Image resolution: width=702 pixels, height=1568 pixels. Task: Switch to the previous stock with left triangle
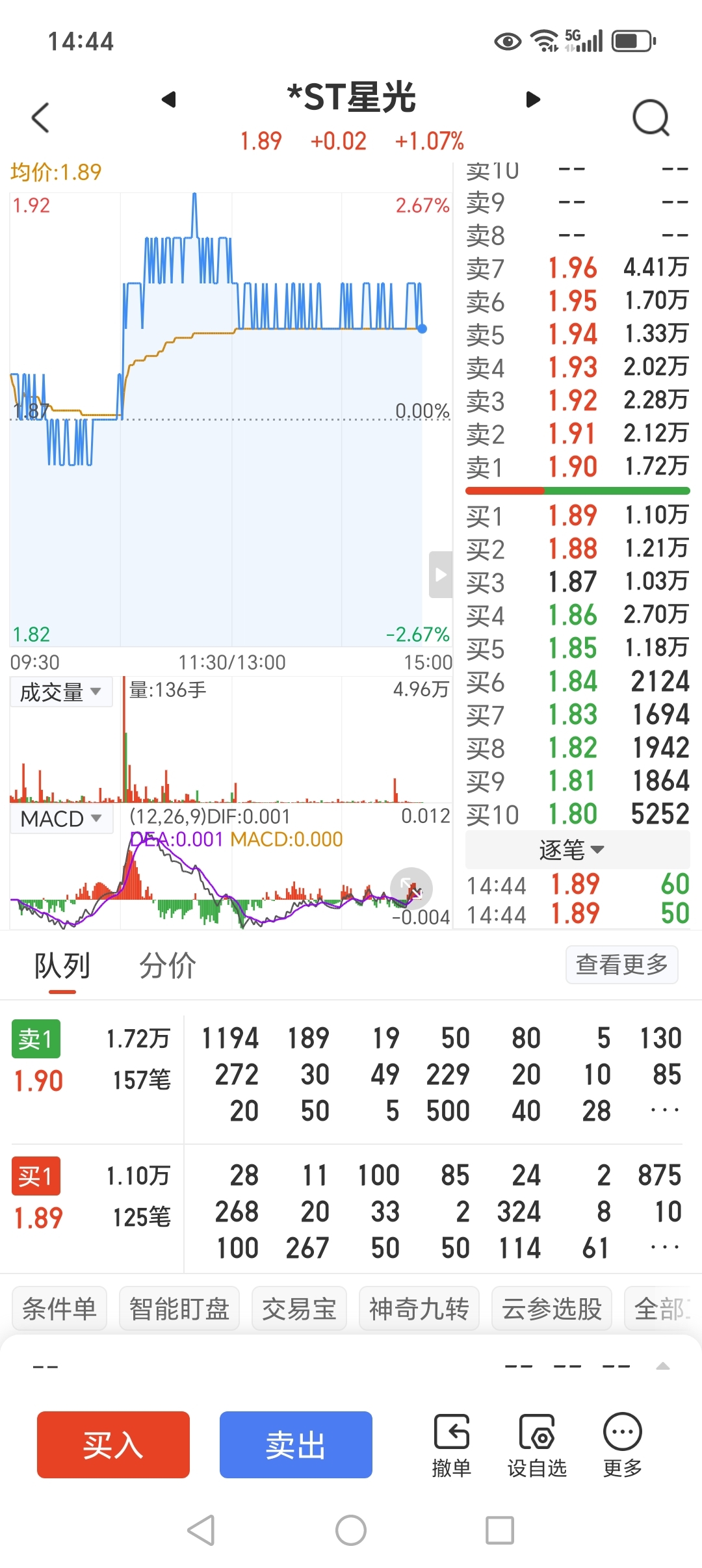coord(169,99)
